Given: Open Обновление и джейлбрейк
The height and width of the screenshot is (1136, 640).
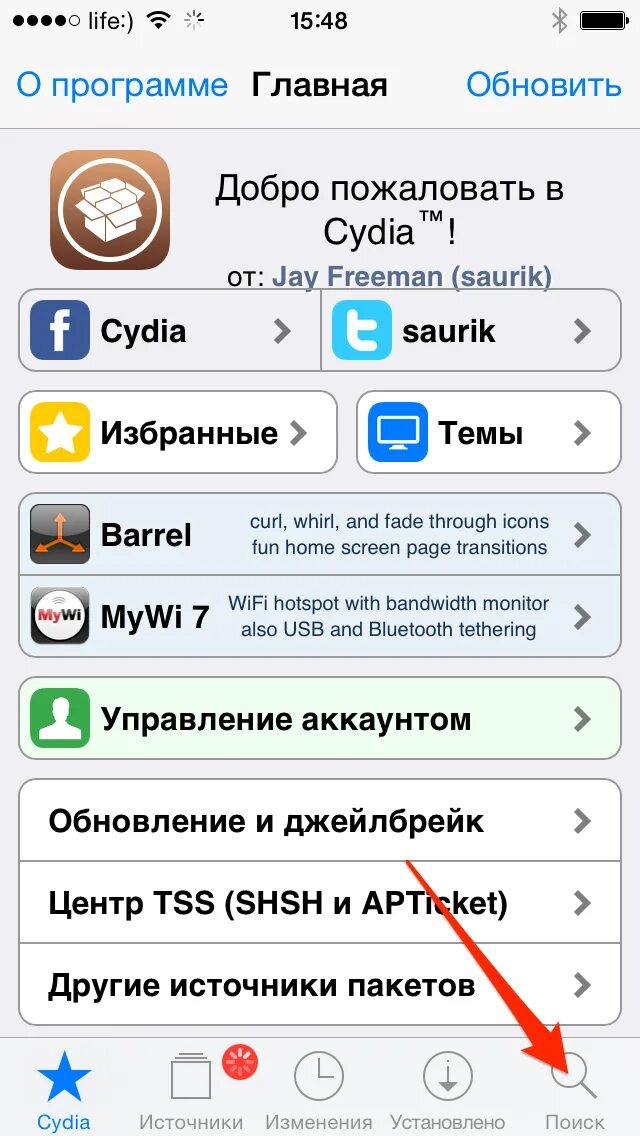Looking at the screenshot, I should (320, 821).
